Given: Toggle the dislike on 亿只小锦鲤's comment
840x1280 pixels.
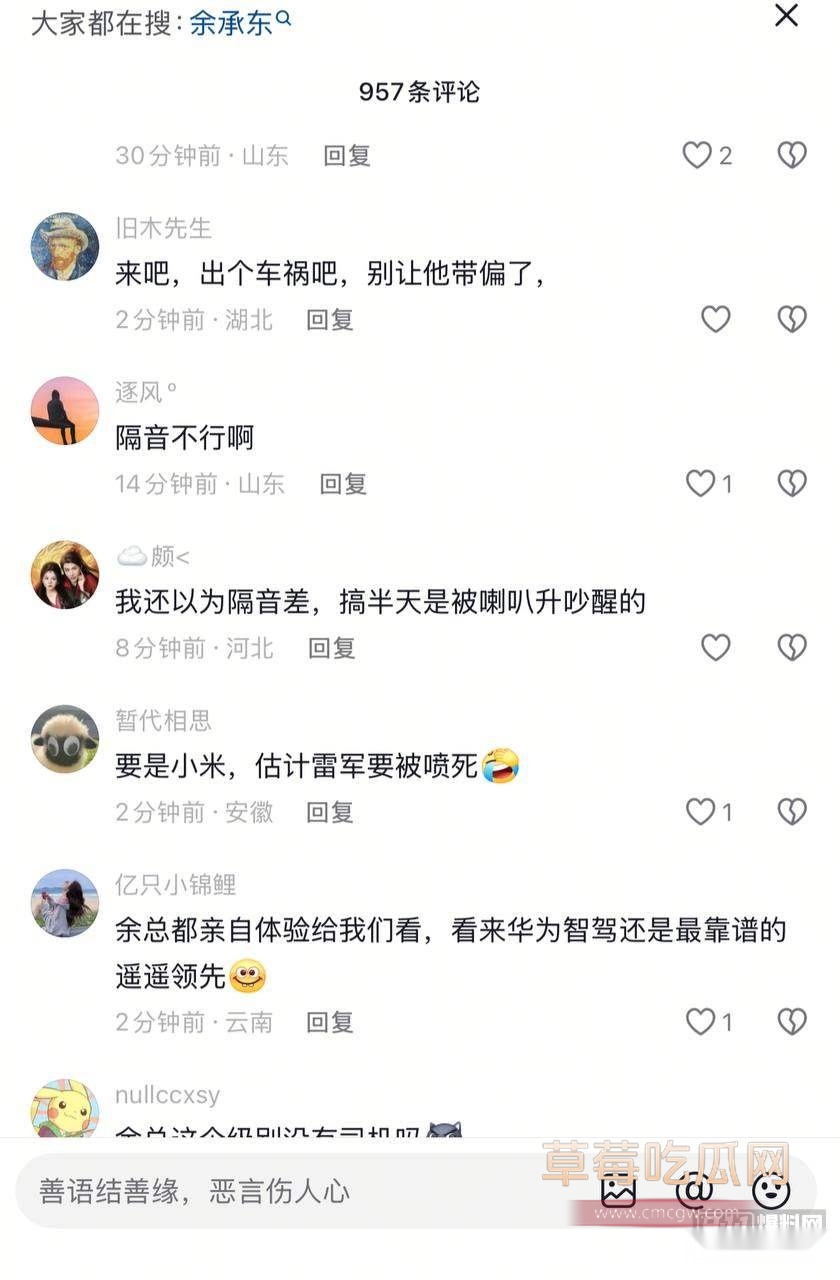Looking at the screenshot, I should pyautogui.click(x=791, y=1022).
